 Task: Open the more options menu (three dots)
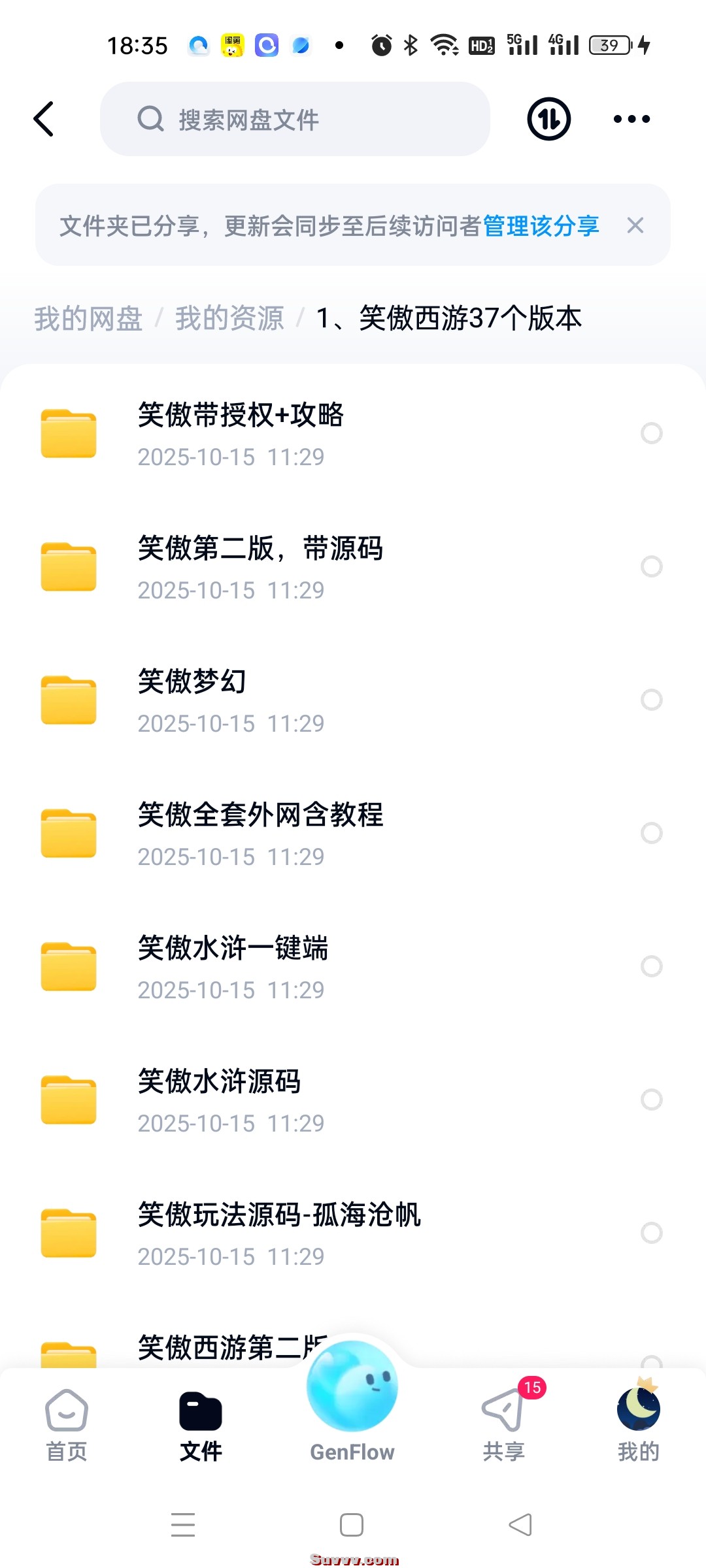coord(631,119)
